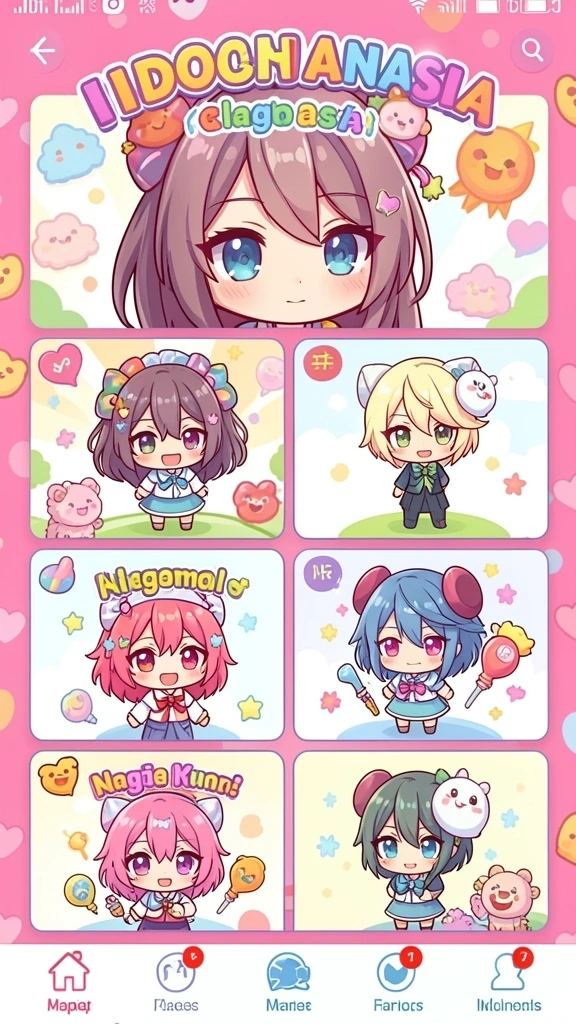
Task: Open the blond character card with green bow
Action: [x=421, y=438]
